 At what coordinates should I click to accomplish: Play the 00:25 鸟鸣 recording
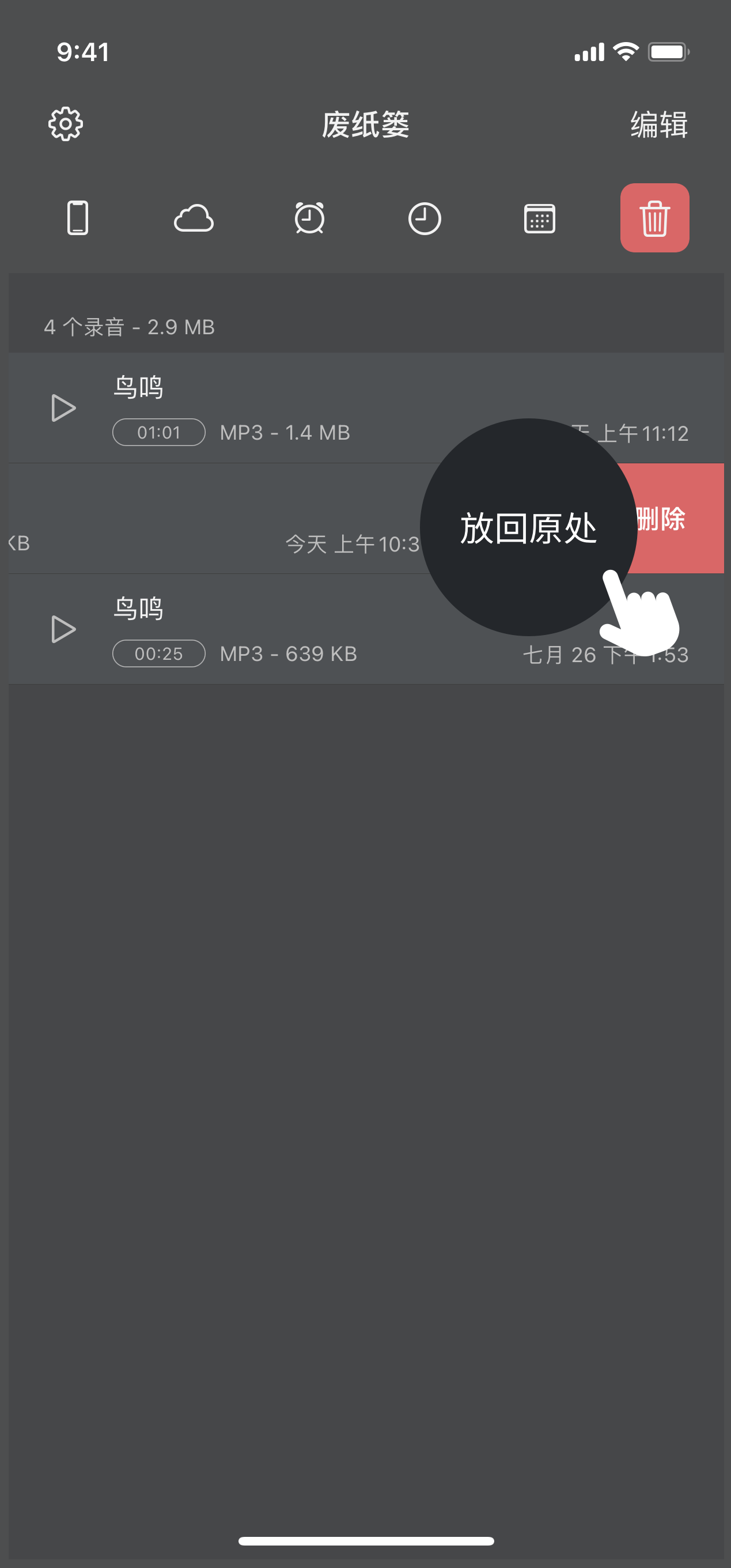(63, 629)
